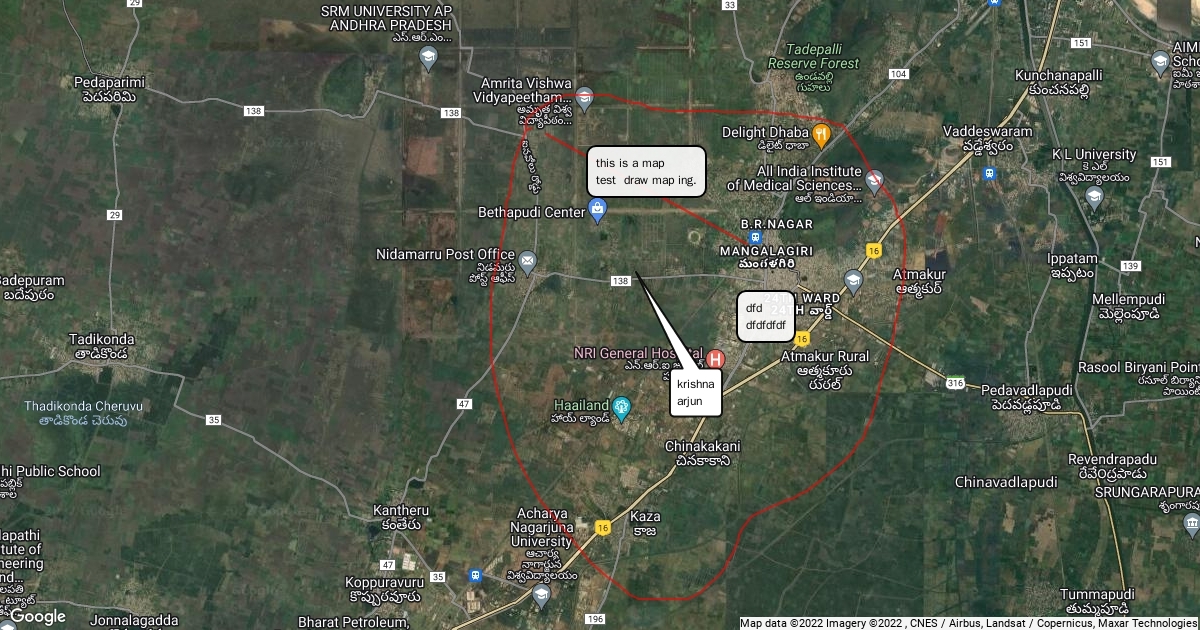Tap the B.R. Nagar transit station icon
The width and height of the screenshot is (1200, 630).
pyautogui.click(x=756, y=239)
